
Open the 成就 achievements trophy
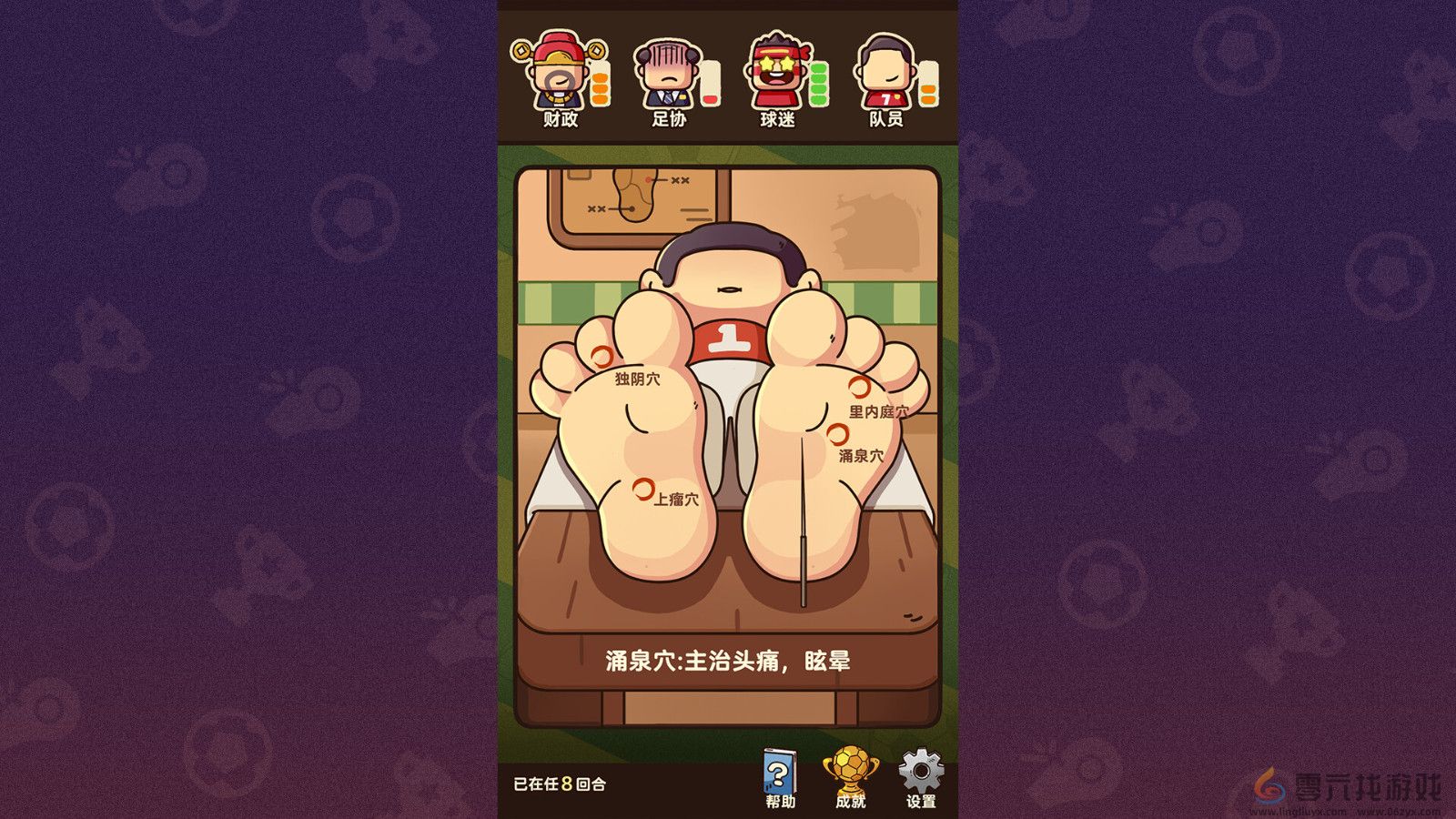pyautogui.click(x=851, y=776)
